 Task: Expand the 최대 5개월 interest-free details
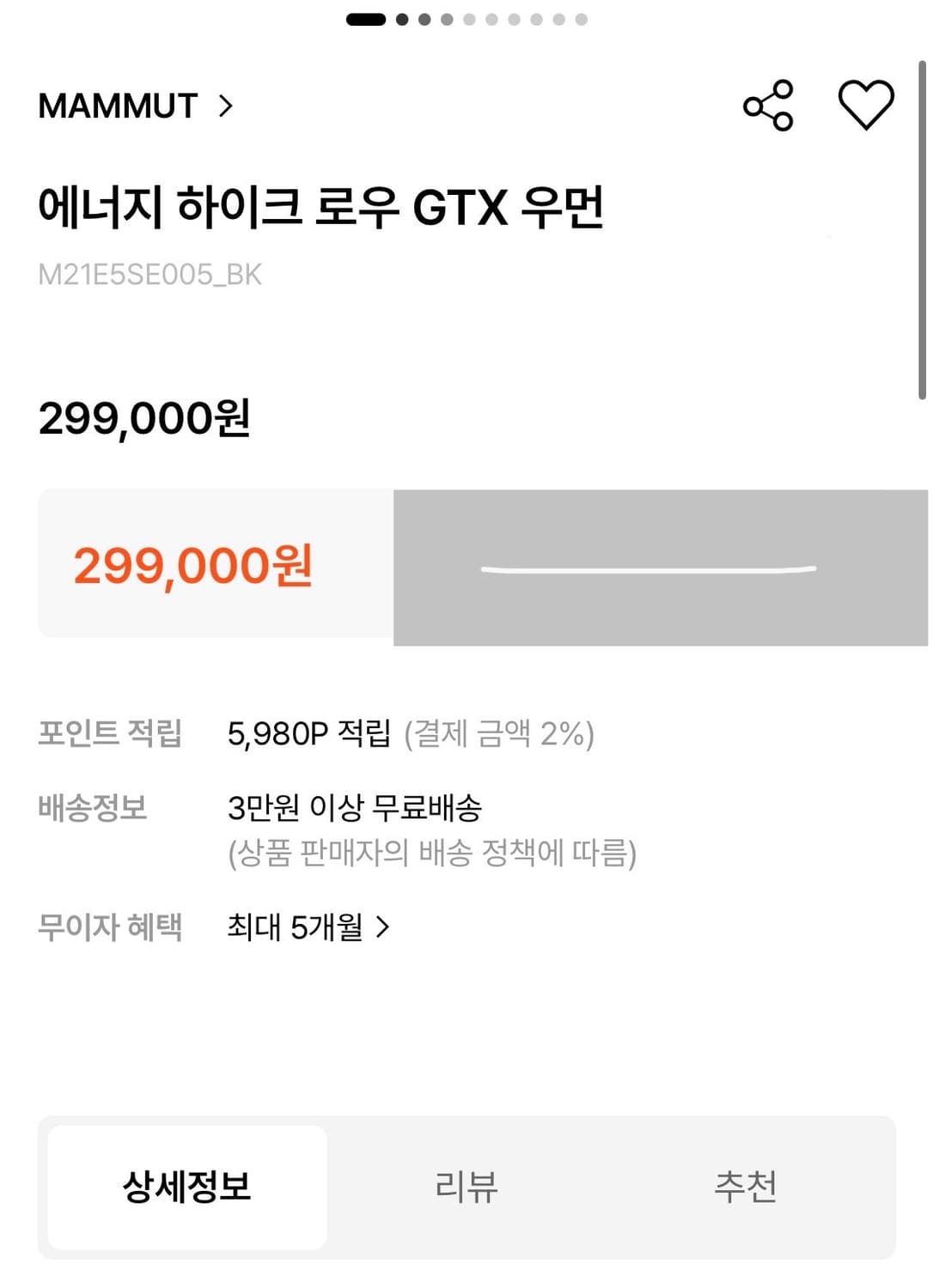(x=308, y=927)
